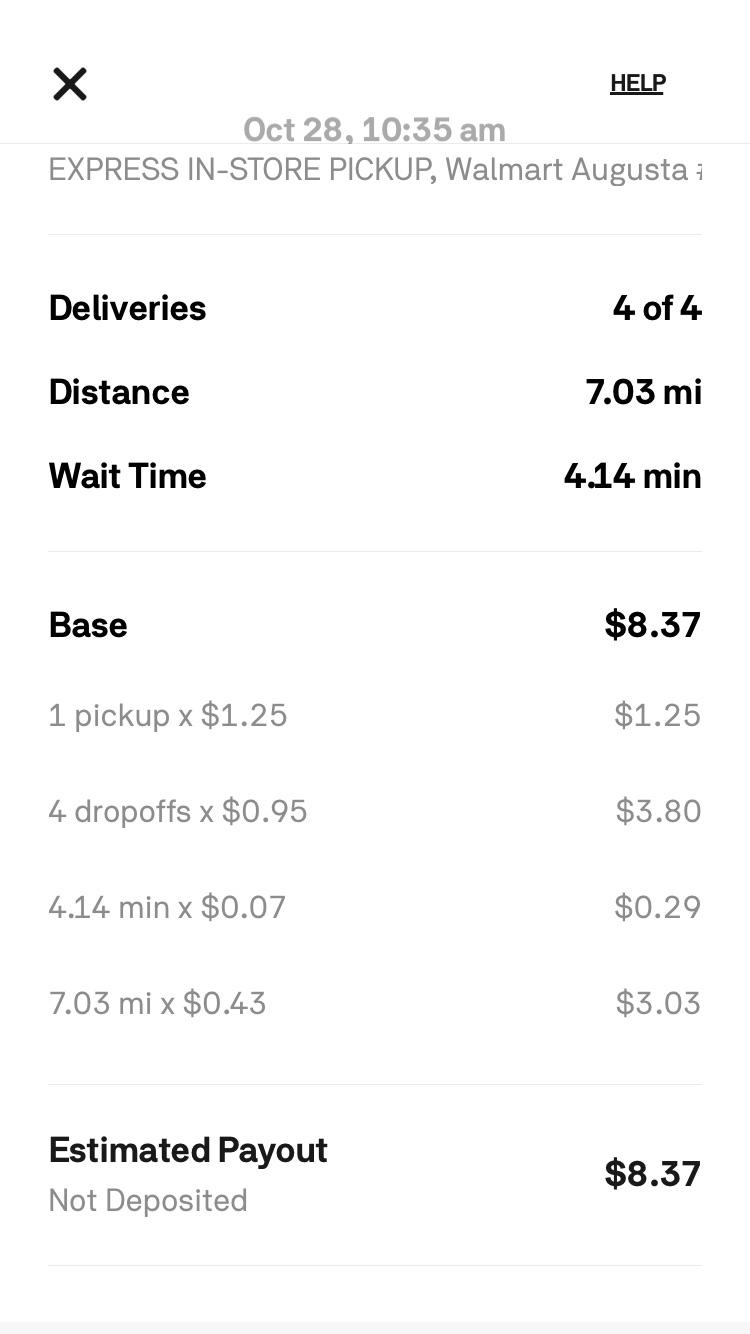Select the 7.03 mi x $0.43 mileage line
Viewport: 750px width, 1334px height.
coord(157,1002)
